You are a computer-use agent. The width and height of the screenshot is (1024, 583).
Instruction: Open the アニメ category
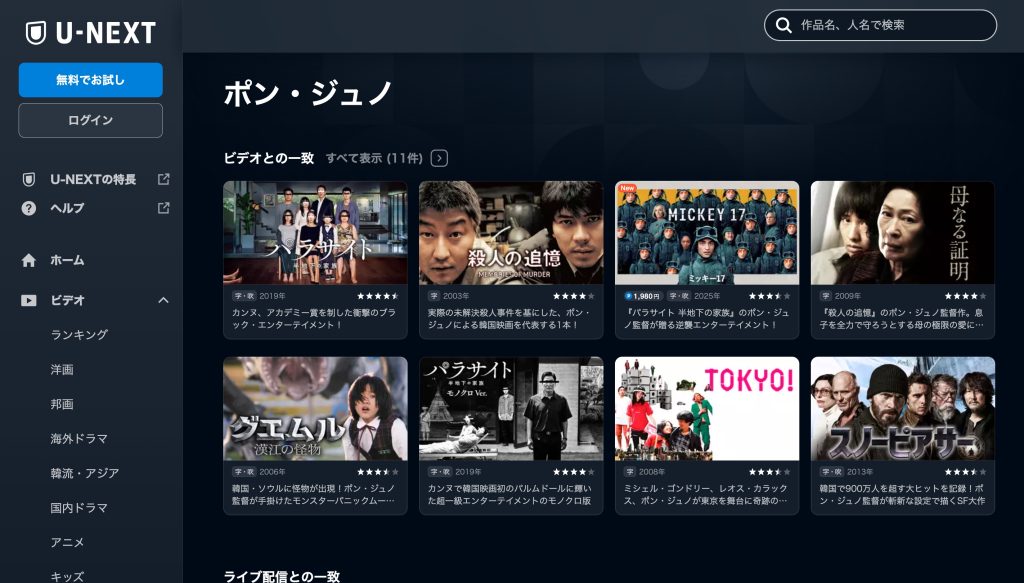(67, 542)
